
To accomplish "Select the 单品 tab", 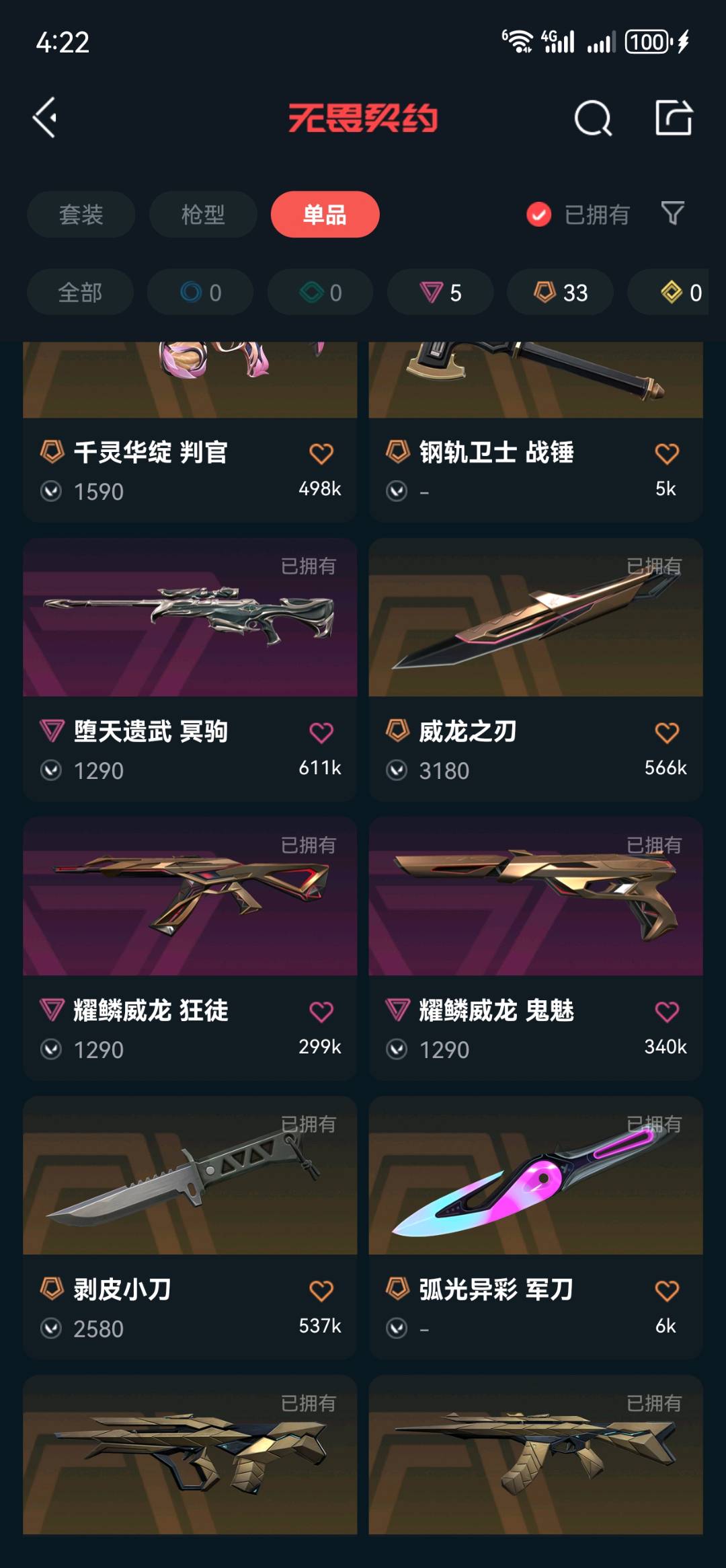I will click(x=325, y=215).
